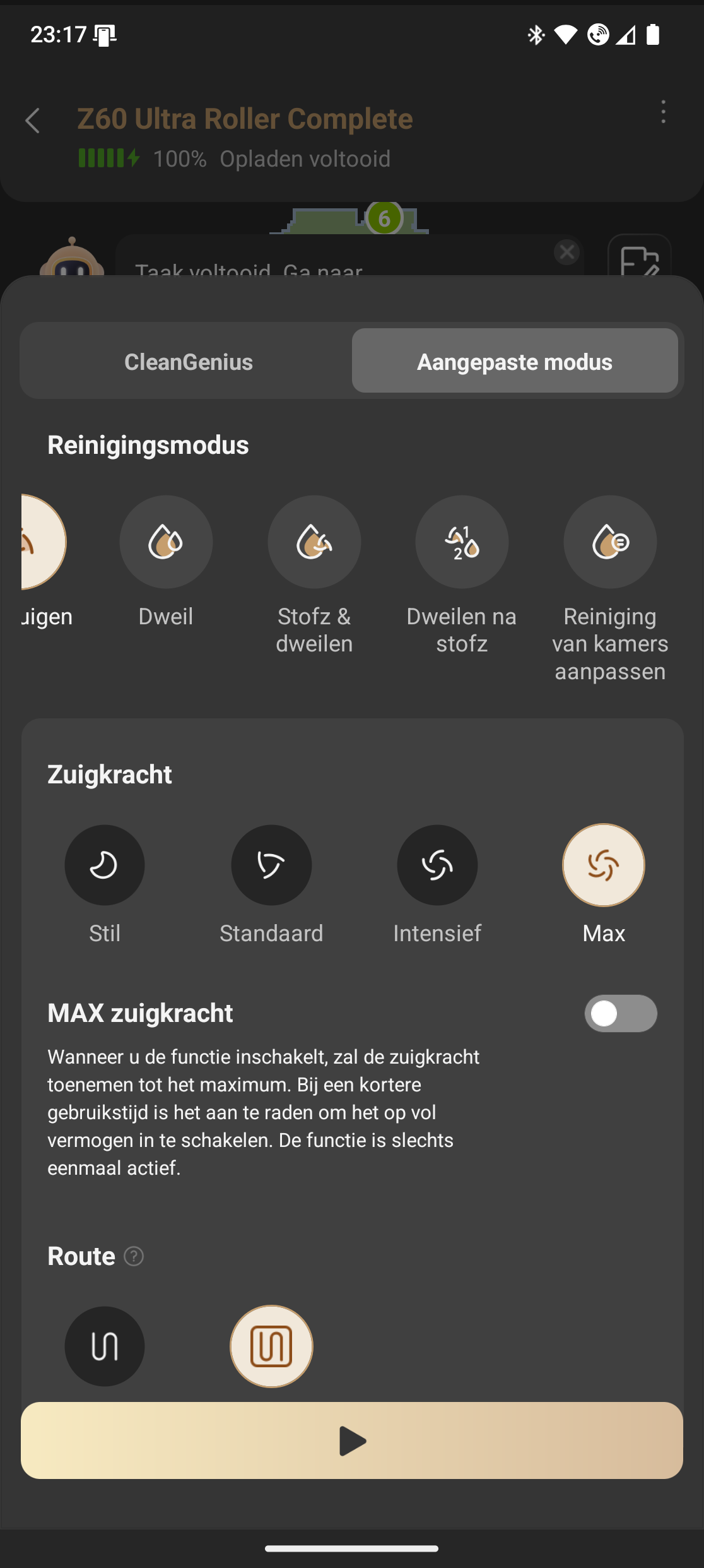This screenshot has width=704, height=1568.
Task: Select Max suction power
Action: (604, 865)
